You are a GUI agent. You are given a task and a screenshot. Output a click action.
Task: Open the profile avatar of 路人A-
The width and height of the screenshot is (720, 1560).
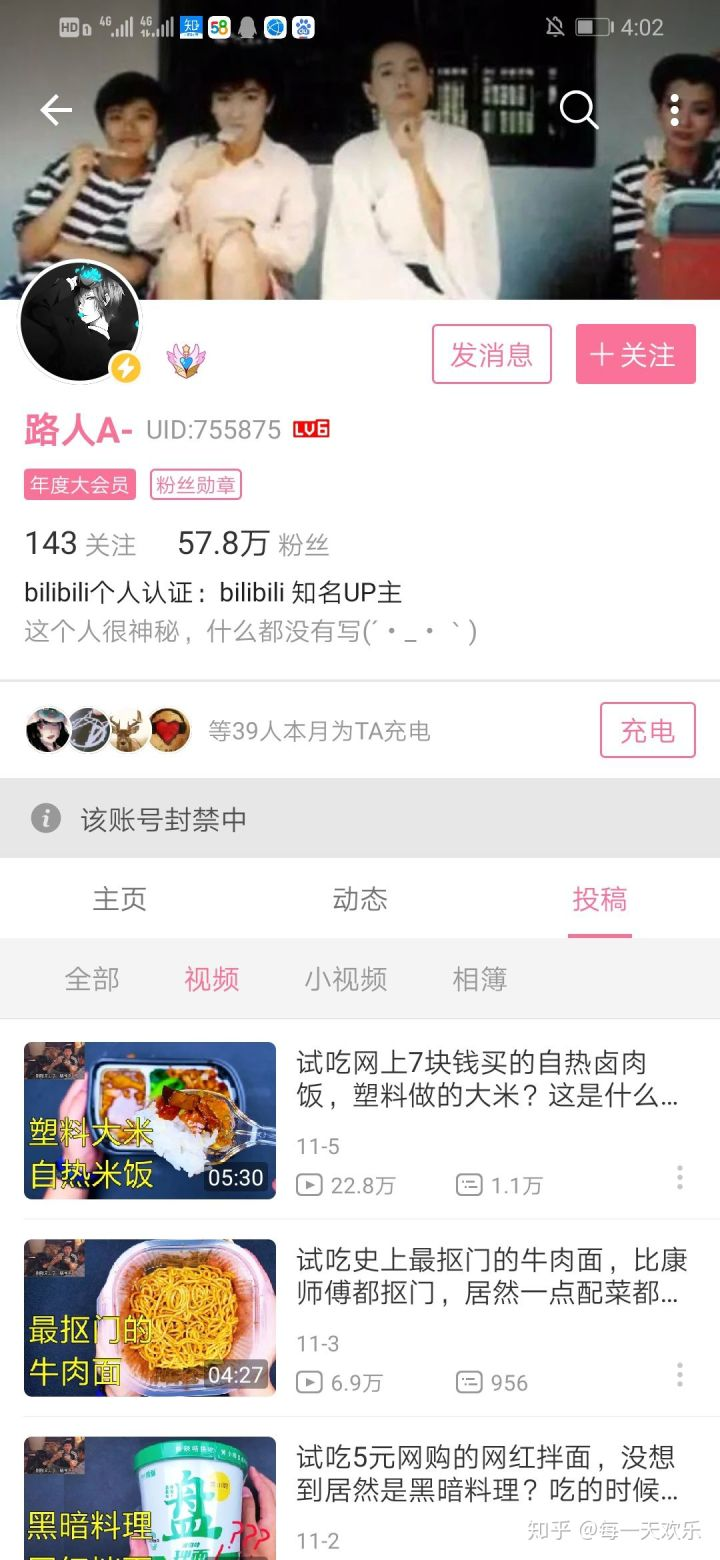click(x=81, y=322)
